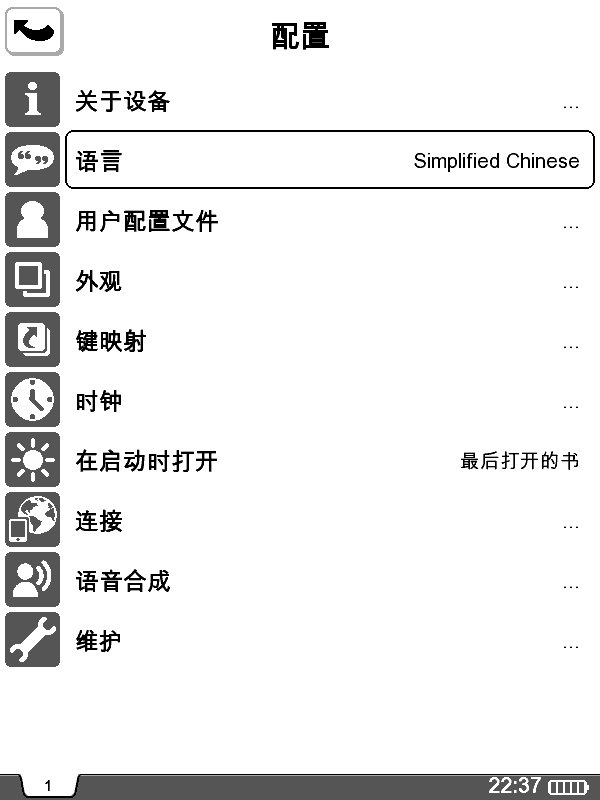Screen dimensions: 600x800
Task: Open 时钟 settings
Action: (300, 401)
